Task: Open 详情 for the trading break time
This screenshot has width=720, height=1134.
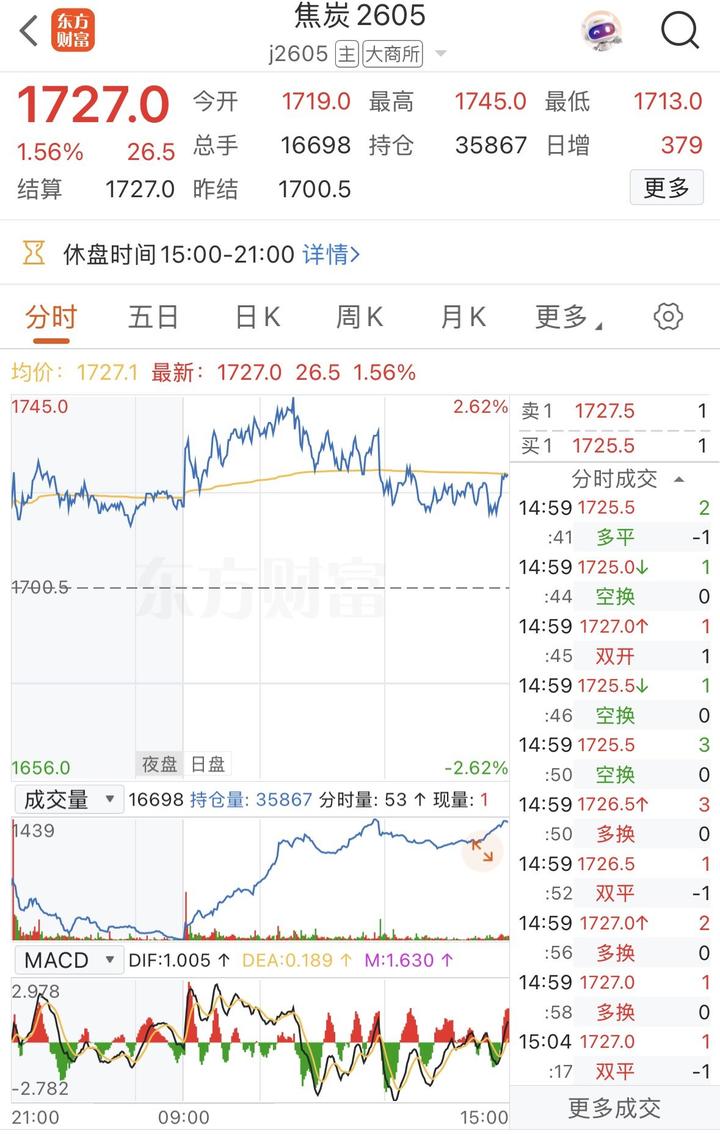Action: coord(331,254)
